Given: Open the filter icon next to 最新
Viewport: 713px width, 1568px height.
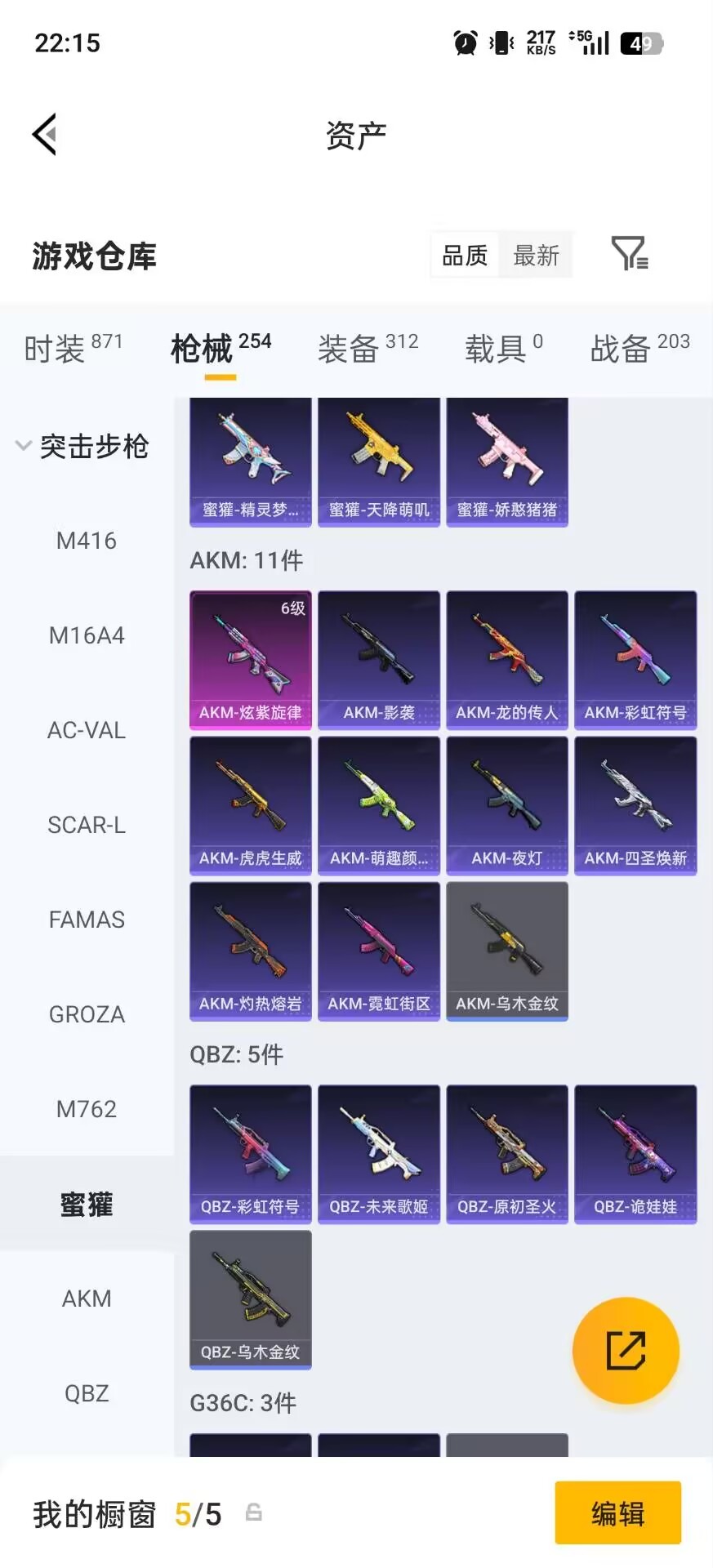Looking at the screenshot, I should [629, 255].
